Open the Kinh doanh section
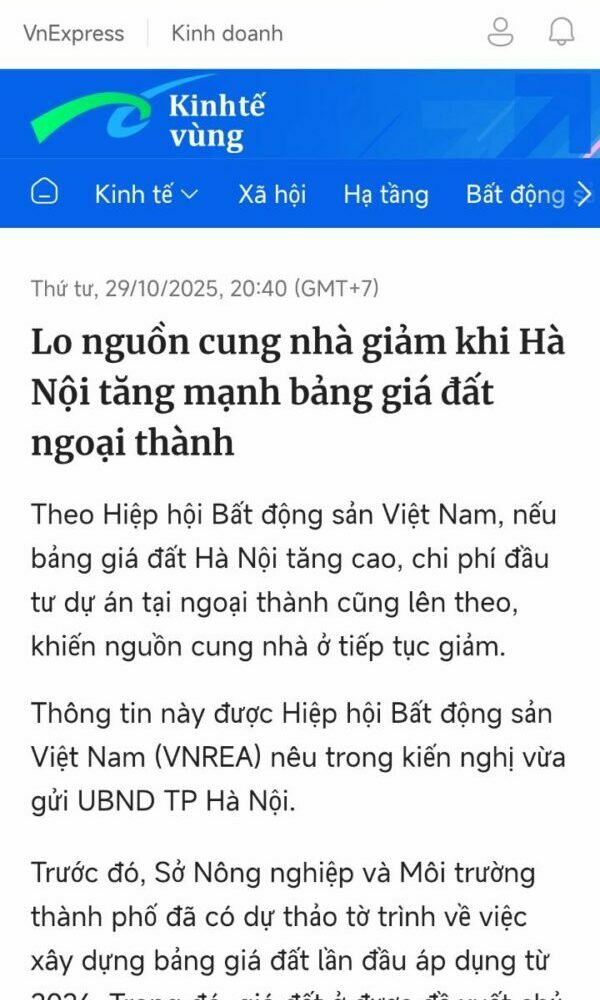Screen dimensions: 600x1000 (227, 33)
